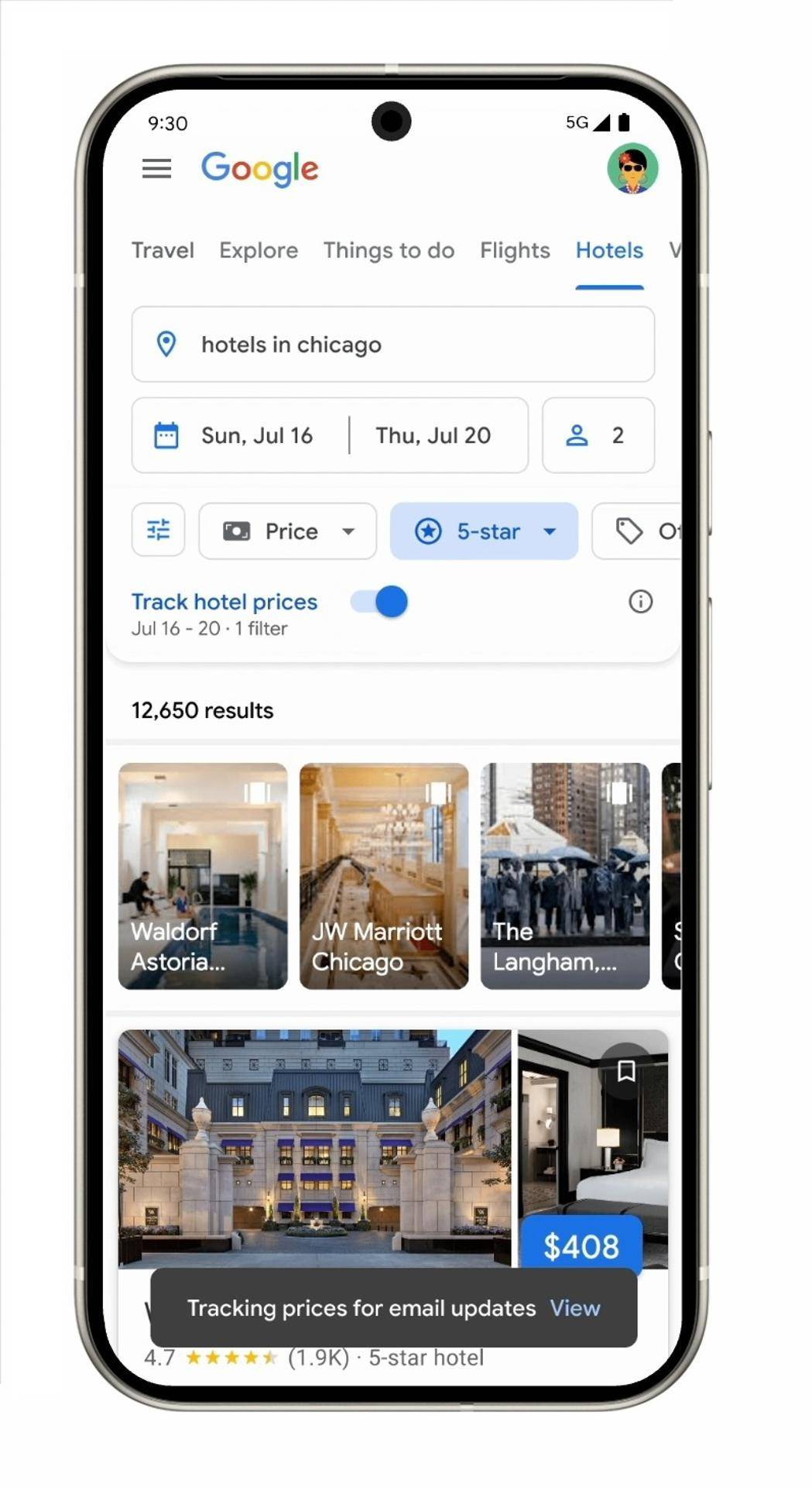Edit the hotels in chicago search field
The image size is (812, 1487).
tap(392, 344)
